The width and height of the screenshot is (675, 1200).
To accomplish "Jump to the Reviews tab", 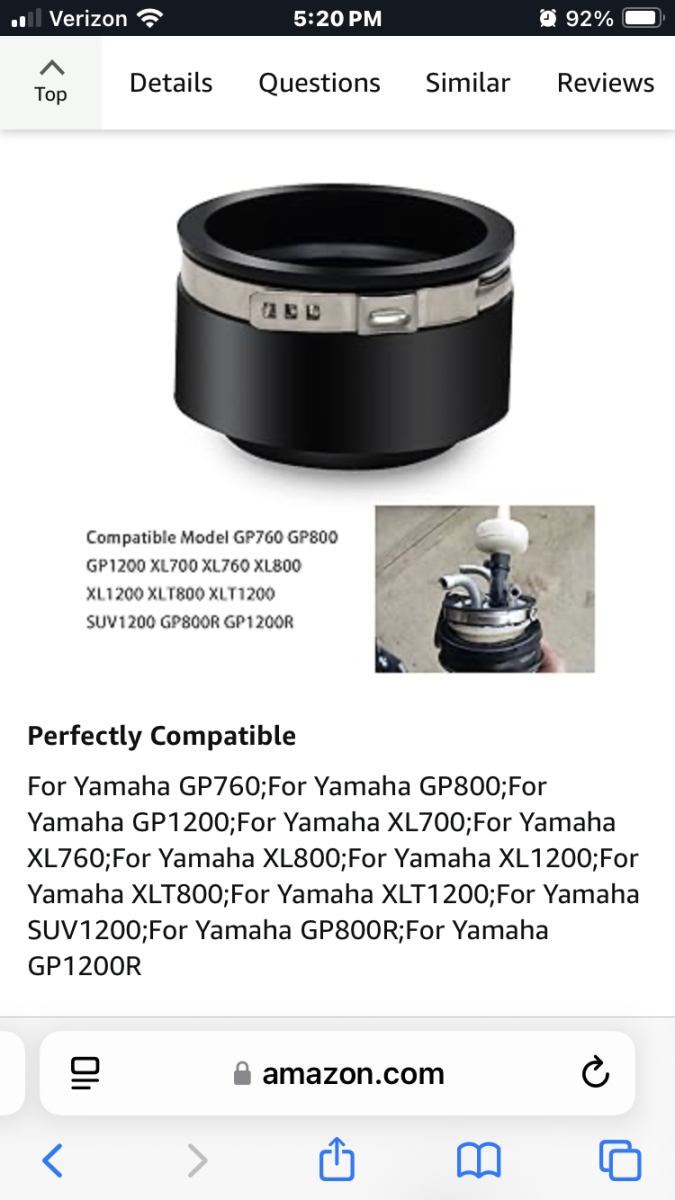I will (605, 83).
